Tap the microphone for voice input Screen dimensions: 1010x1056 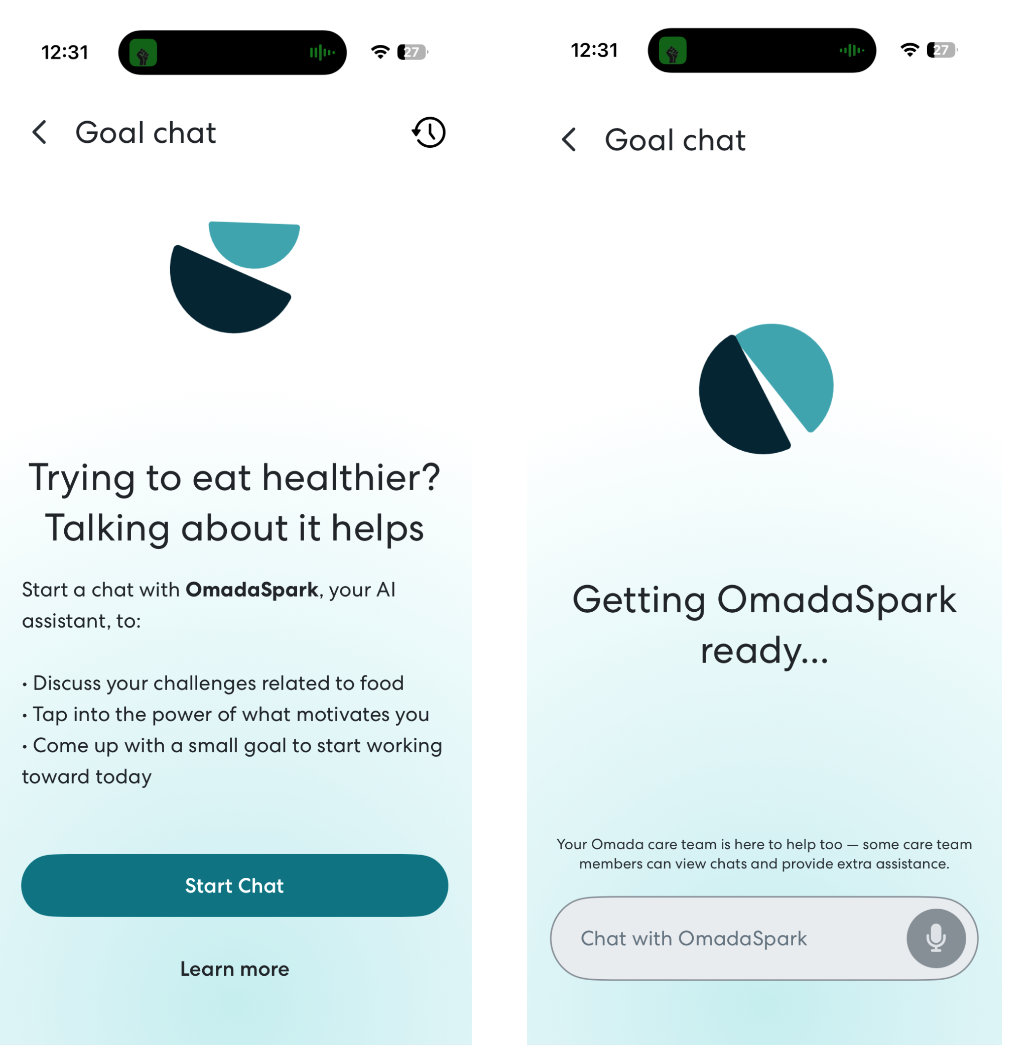click(936, 938)
